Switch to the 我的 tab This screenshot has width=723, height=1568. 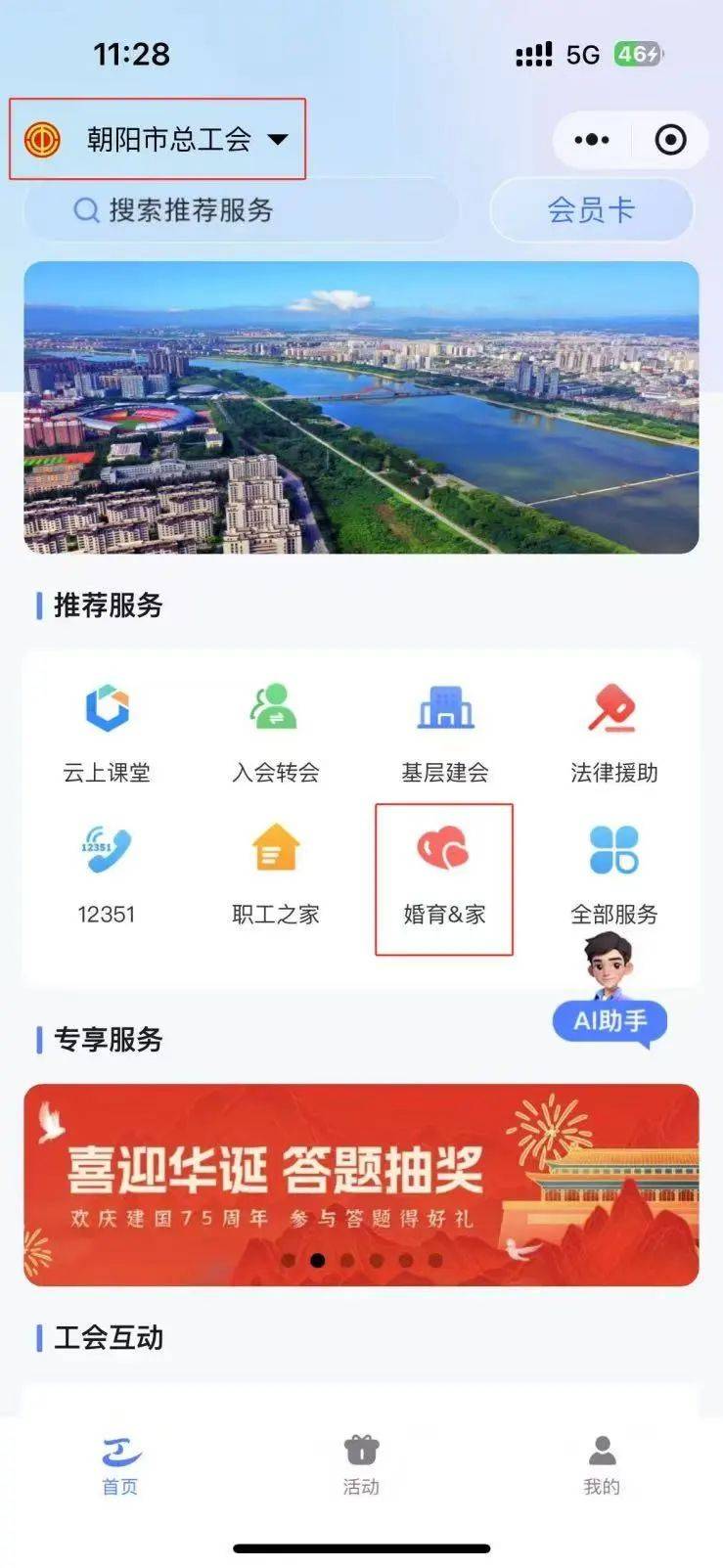click(x=602, y=1463)
